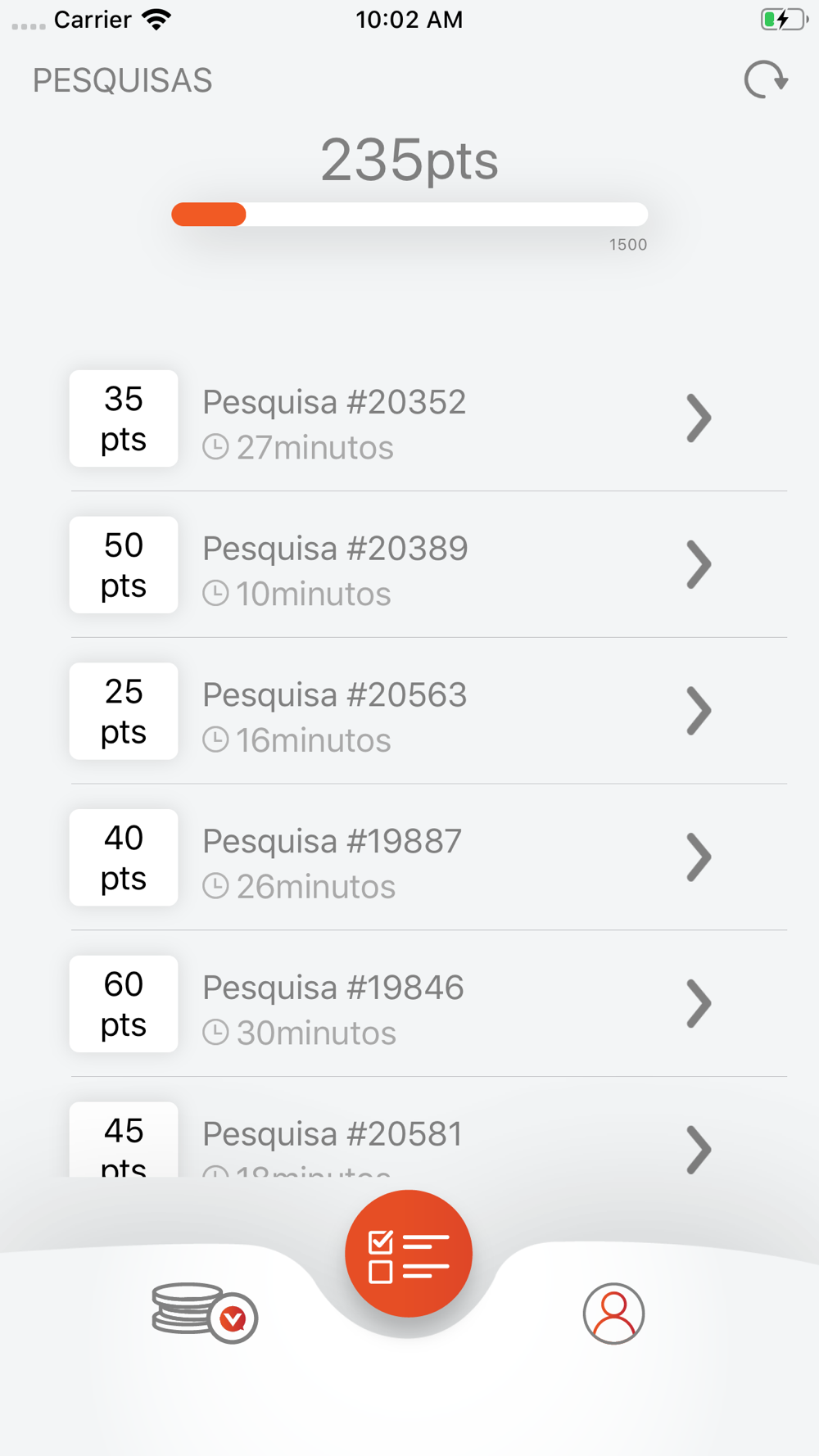
Task: Open Pesquisa #20352
Action: point(428,418)
